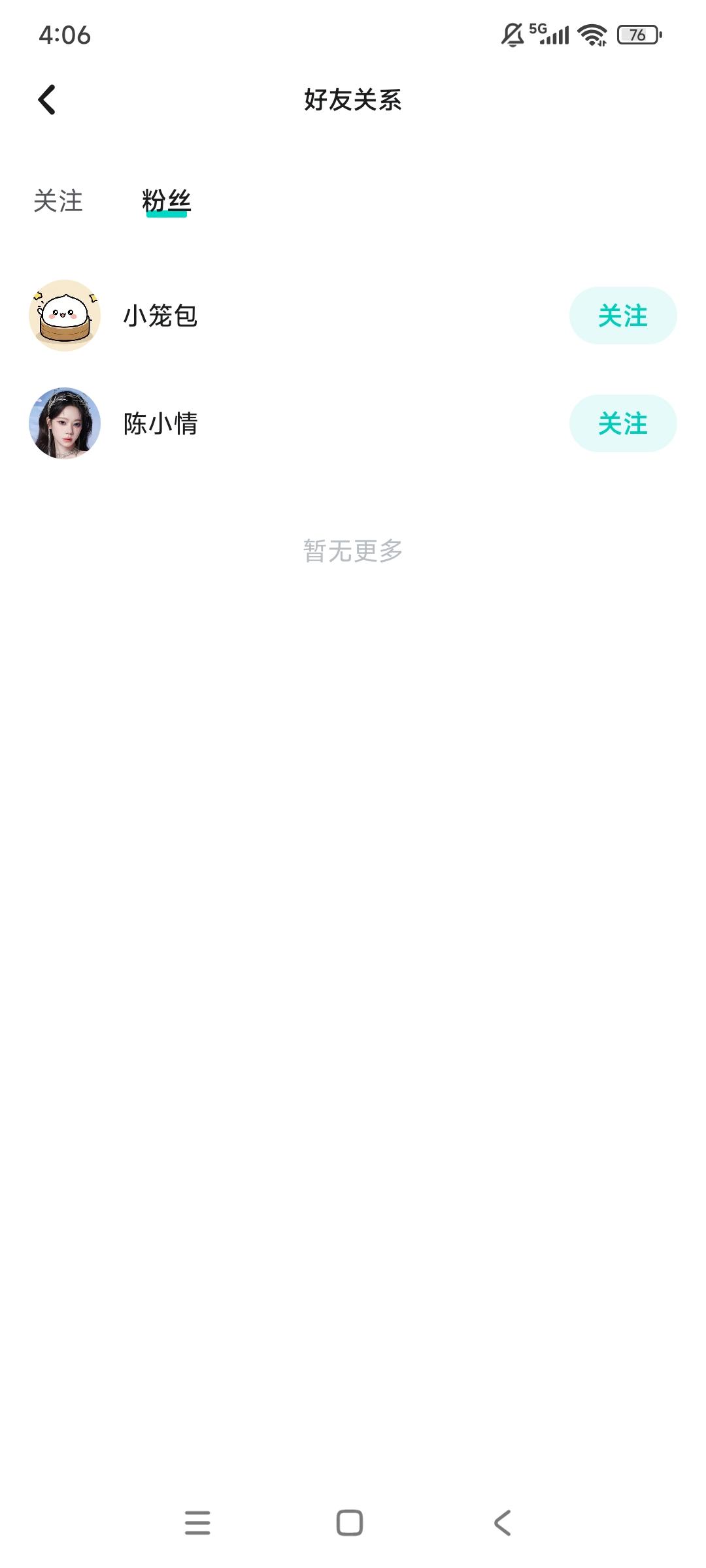706x1568 pixels.
Task: Switch to the 关注 tab
Action: (x=58, y=201)
